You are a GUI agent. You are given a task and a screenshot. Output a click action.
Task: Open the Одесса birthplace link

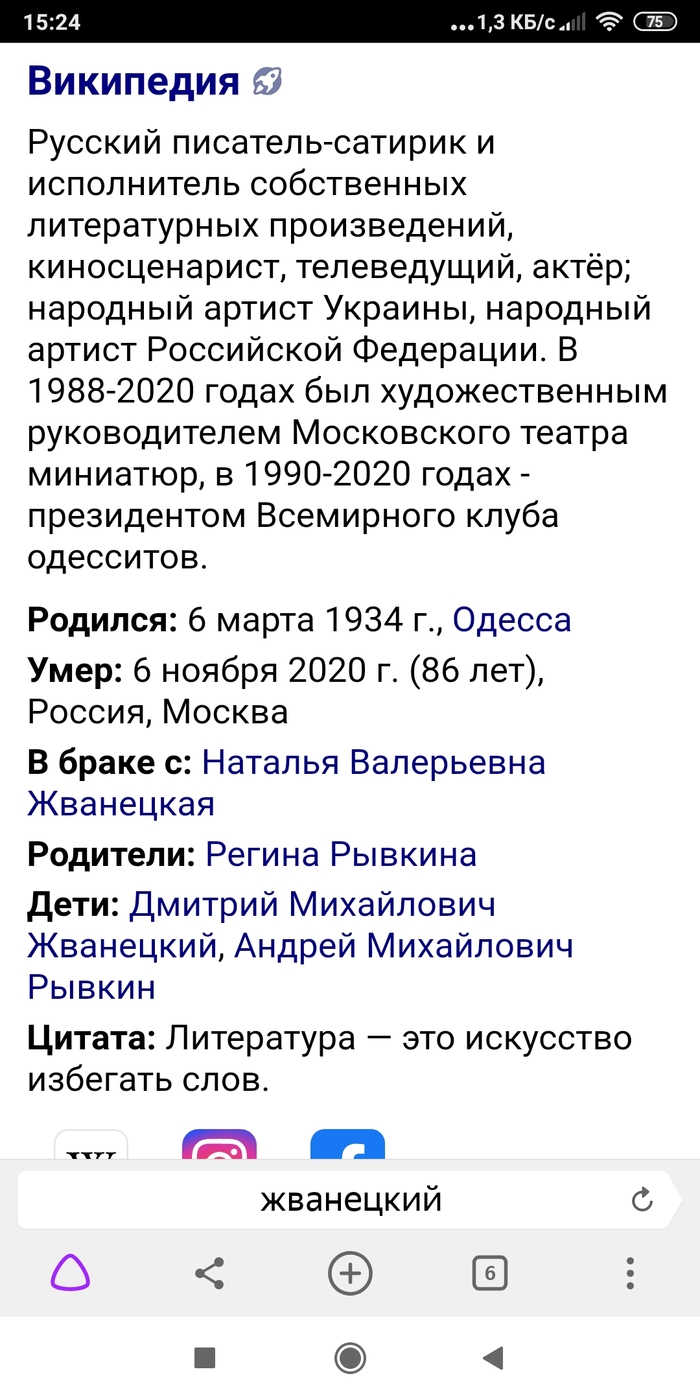click(511, 619)
